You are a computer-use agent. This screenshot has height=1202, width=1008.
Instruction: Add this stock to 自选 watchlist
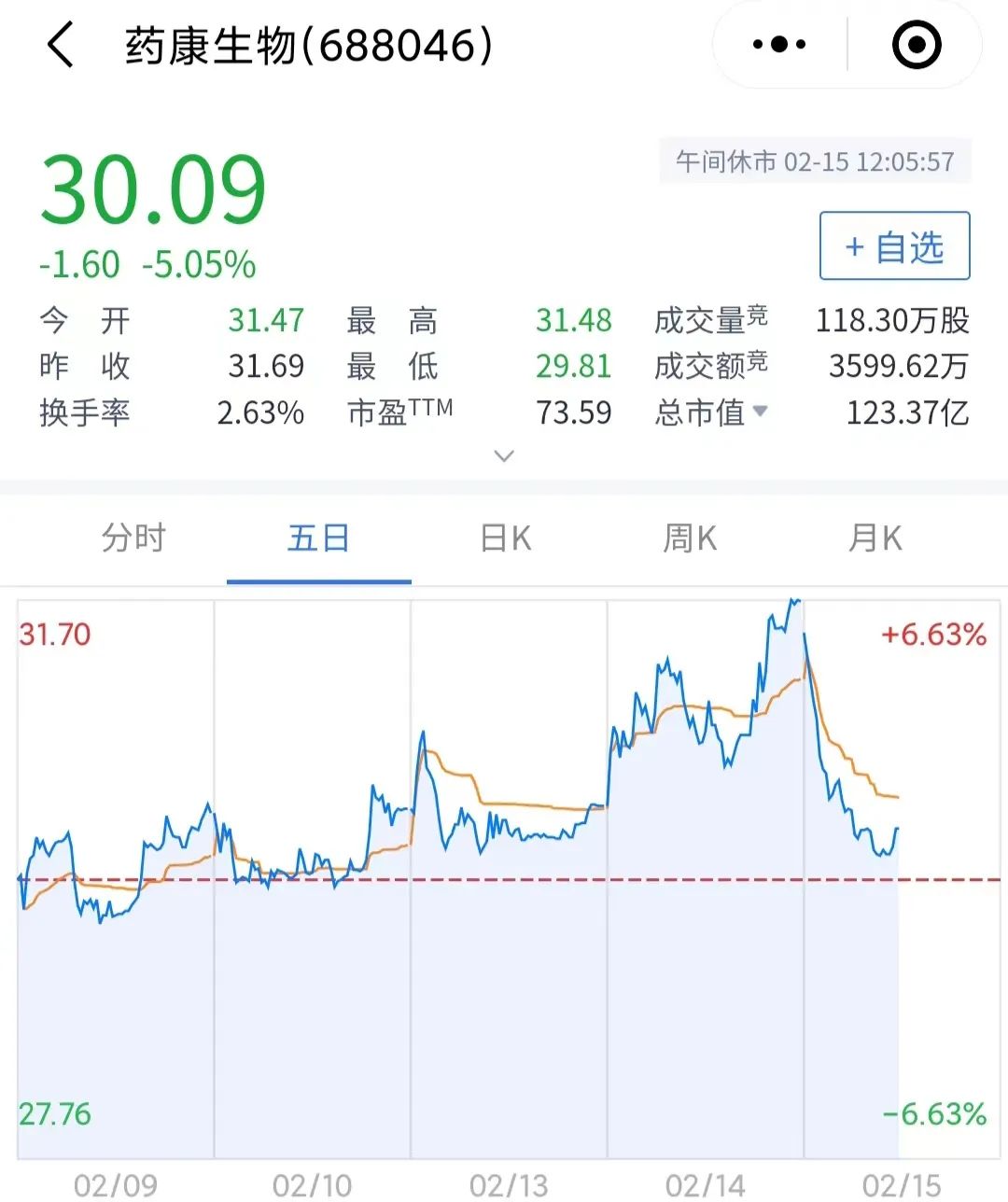894,246
